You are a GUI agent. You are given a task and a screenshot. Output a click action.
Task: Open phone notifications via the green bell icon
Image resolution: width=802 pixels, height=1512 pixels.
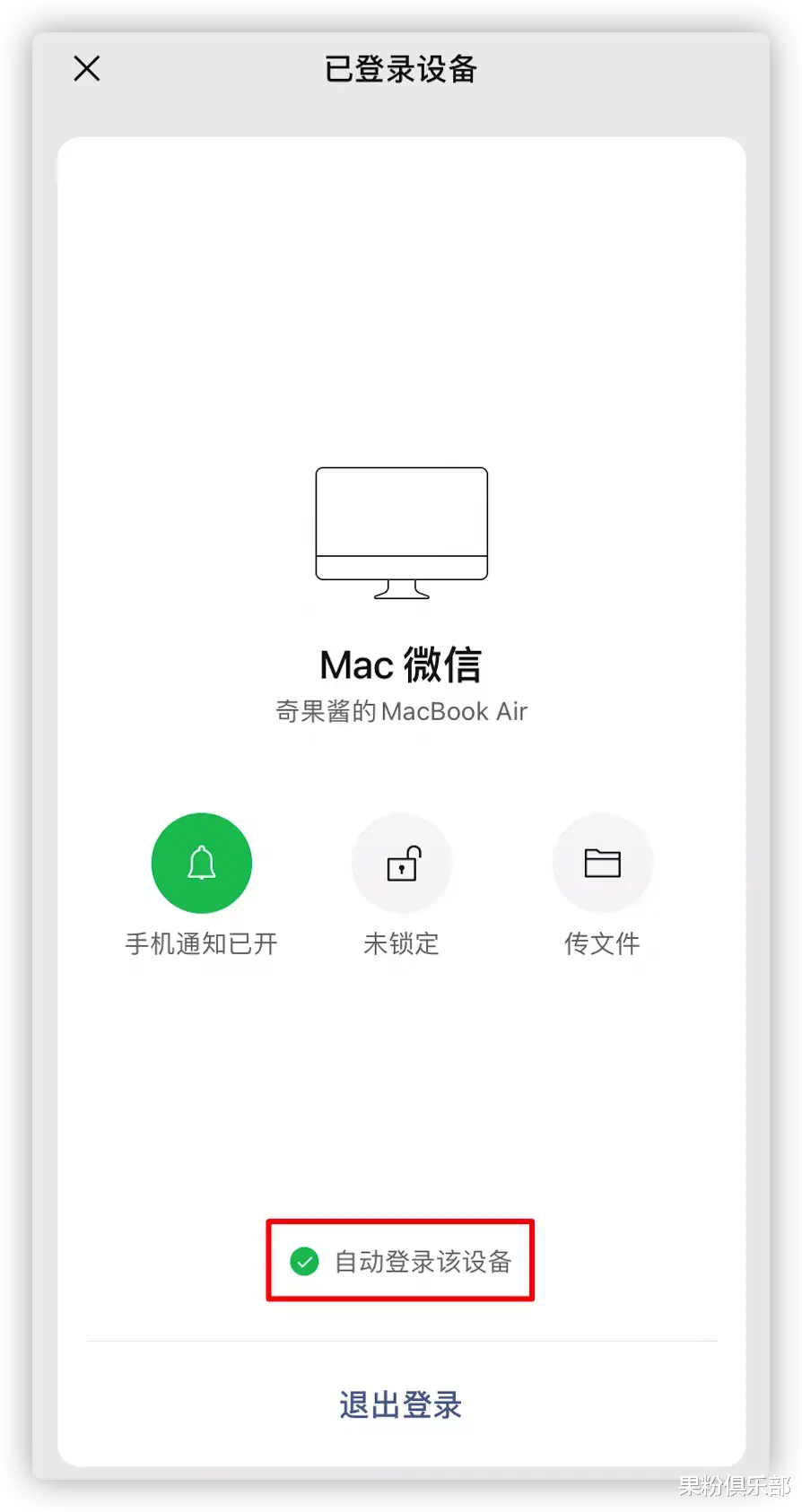tap(201, 862)
